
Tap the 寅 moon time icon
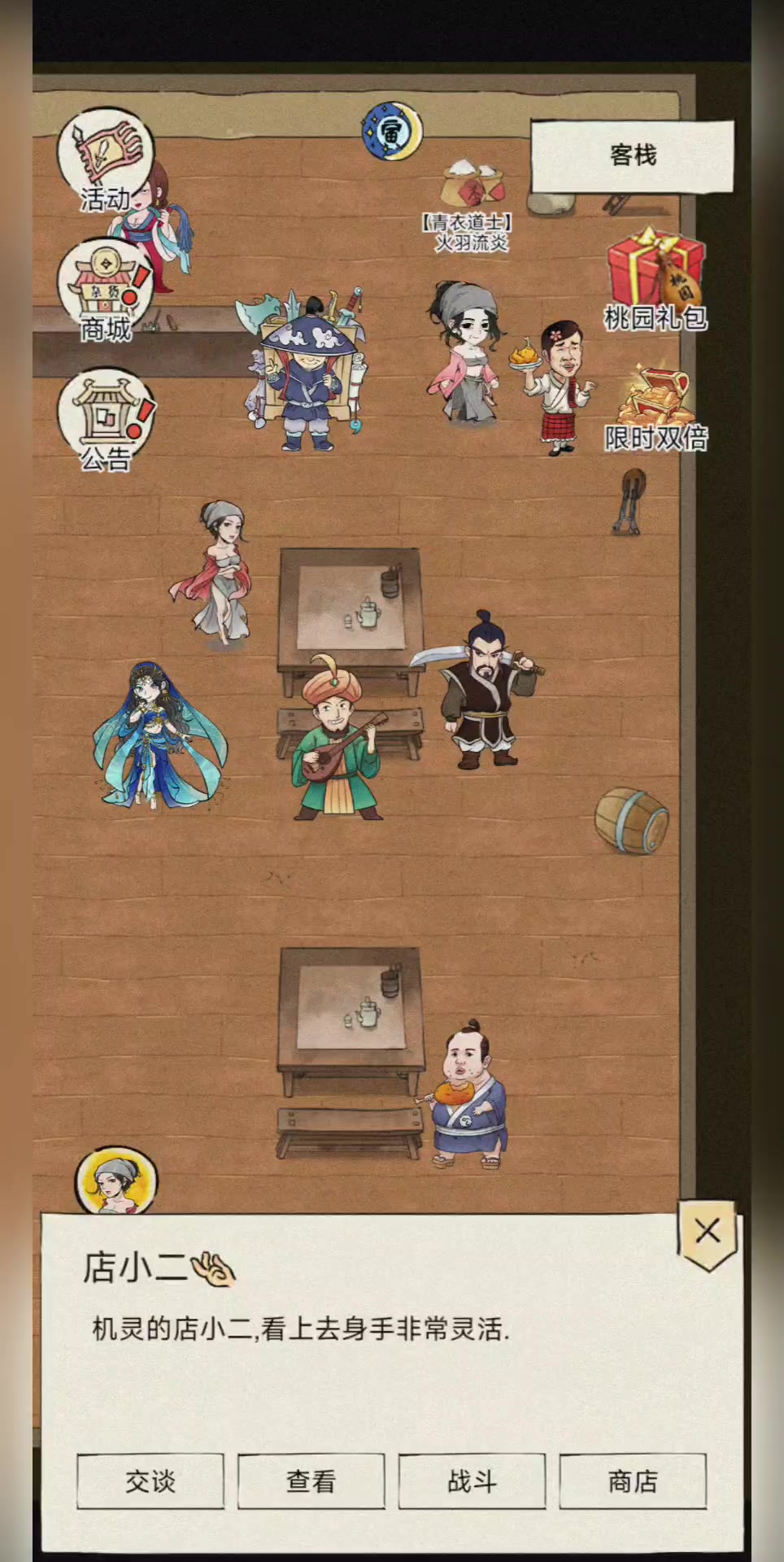(x=391, y=130)
